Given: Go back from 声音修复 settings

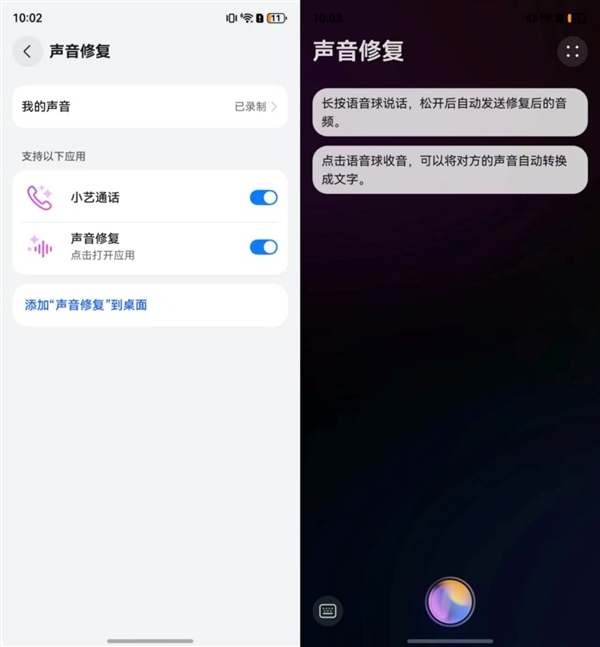Looking at the screenshot, I should pos(27,52).
